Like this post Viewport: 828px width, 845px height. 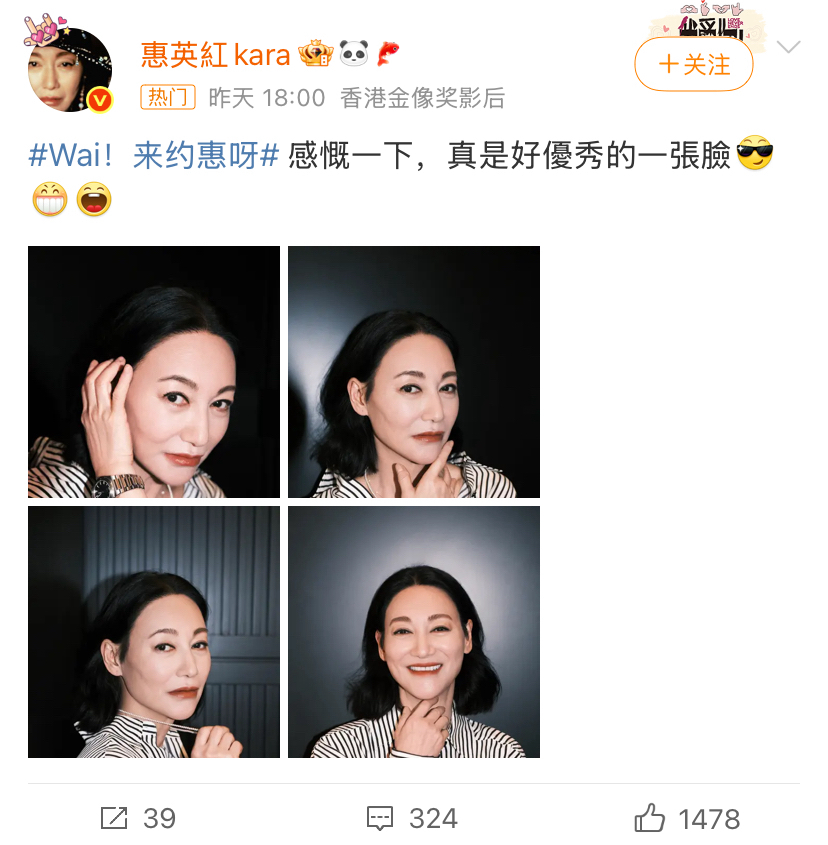687,819
